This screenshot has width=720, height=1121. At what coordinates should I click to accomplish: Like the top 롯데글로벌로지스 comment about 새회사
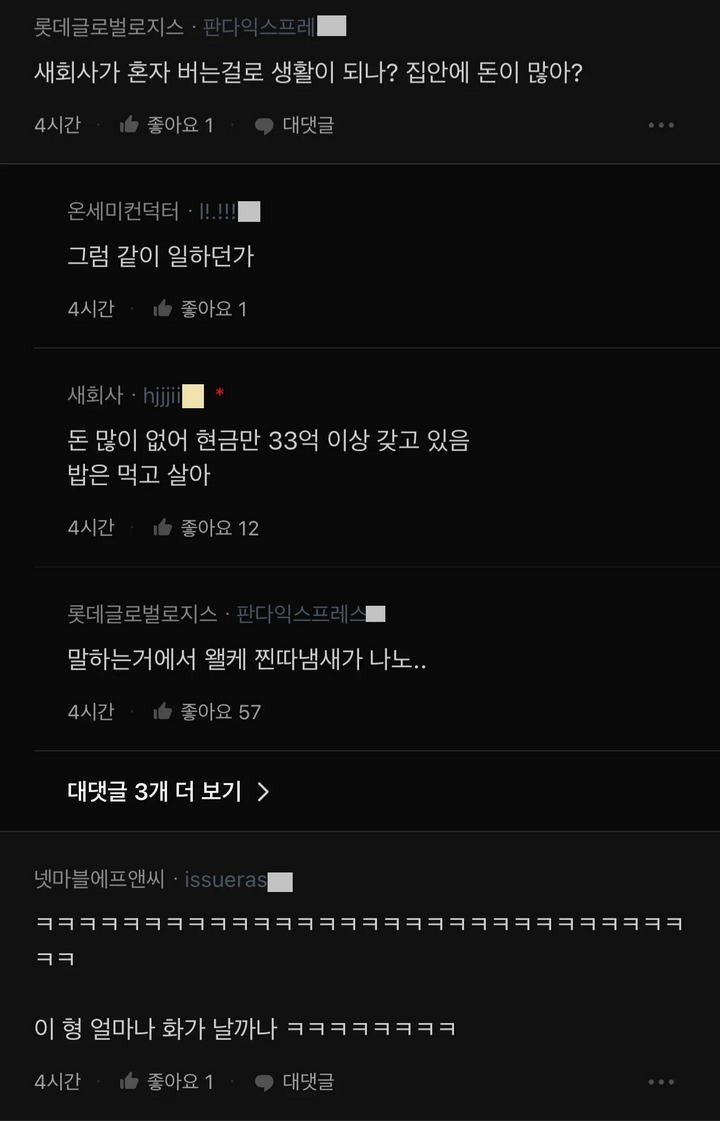[x=166, y=125]
